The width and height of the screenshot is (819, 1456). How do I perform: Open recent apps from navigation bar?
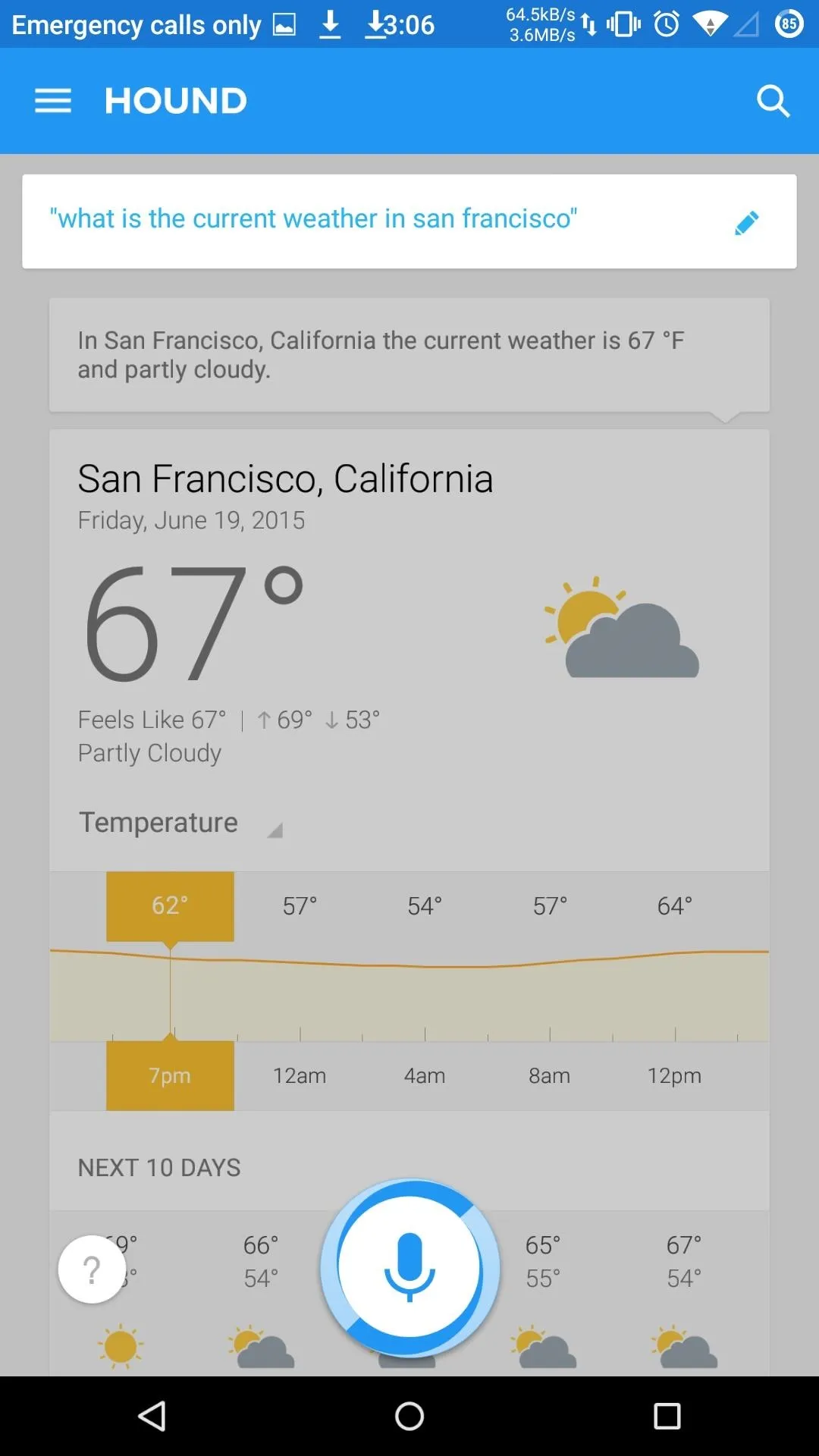pyautogui.click(x=667, y=1416)
